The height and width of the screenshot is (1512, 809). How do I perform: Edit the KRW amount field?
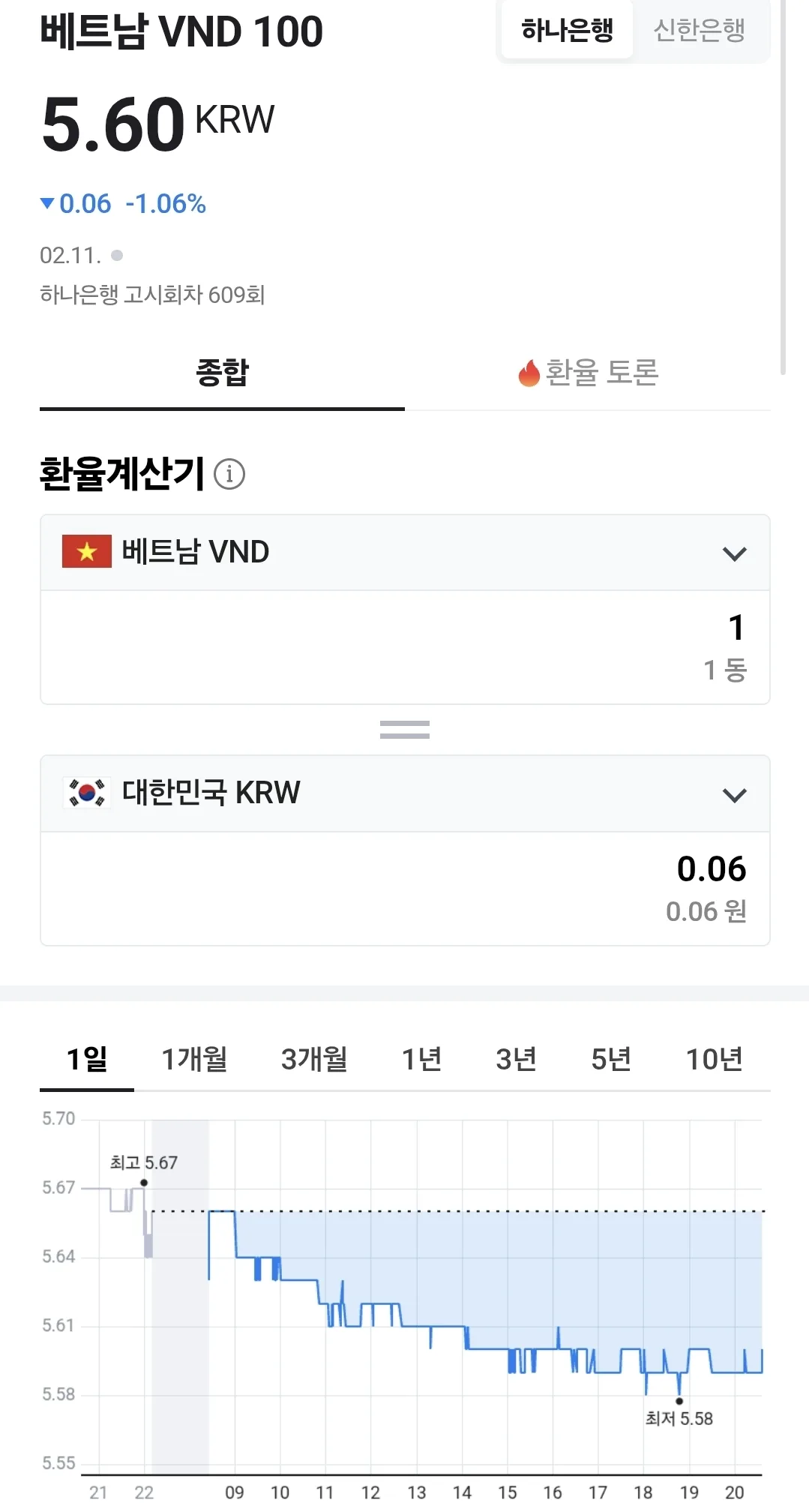coord(405,889)
